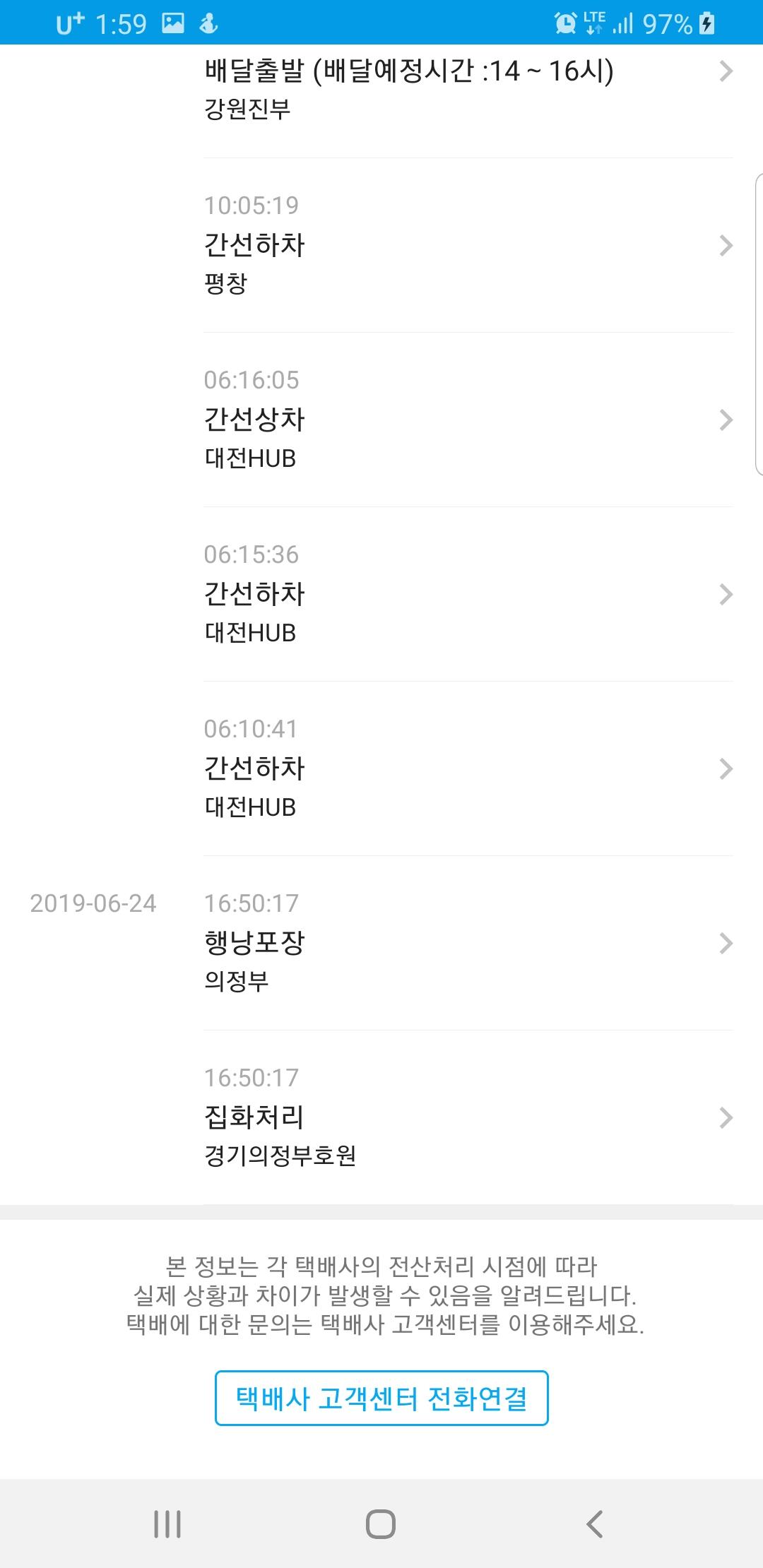Go back with the system back button

point(595,1524)
